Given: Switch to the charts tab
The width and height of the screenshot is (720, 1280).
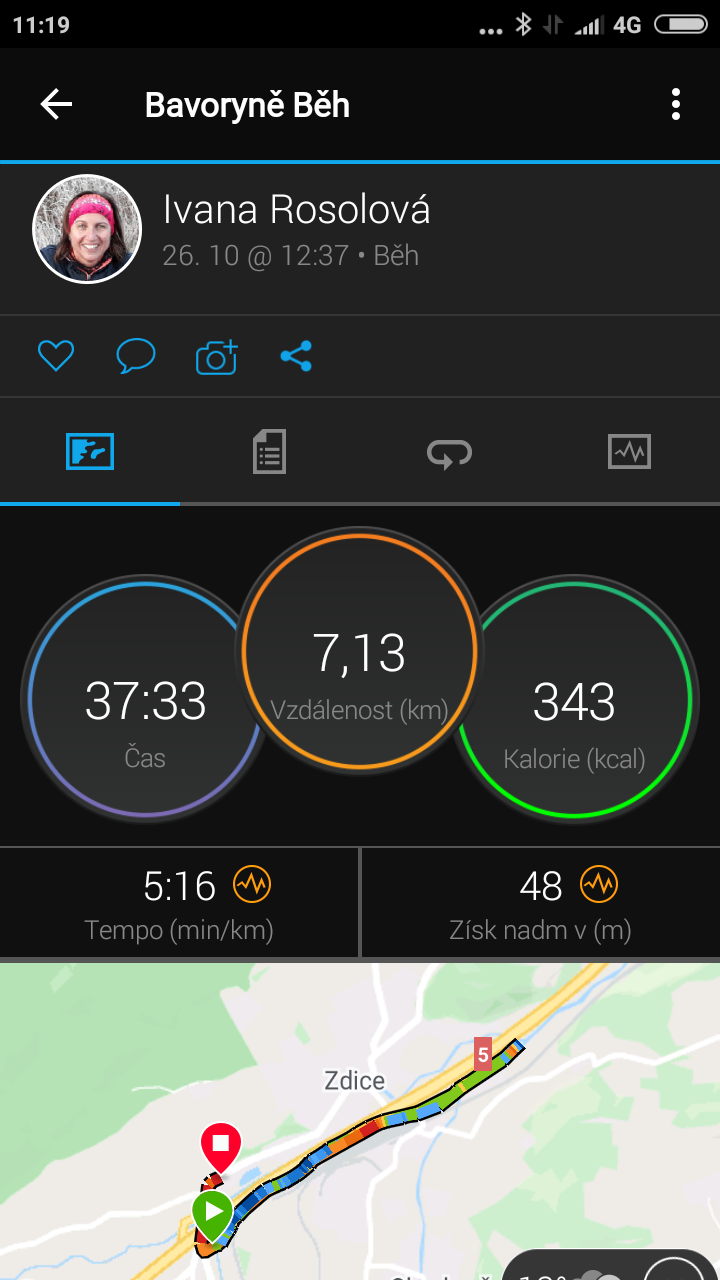Looking at the screenshot, I should [629, 452].
